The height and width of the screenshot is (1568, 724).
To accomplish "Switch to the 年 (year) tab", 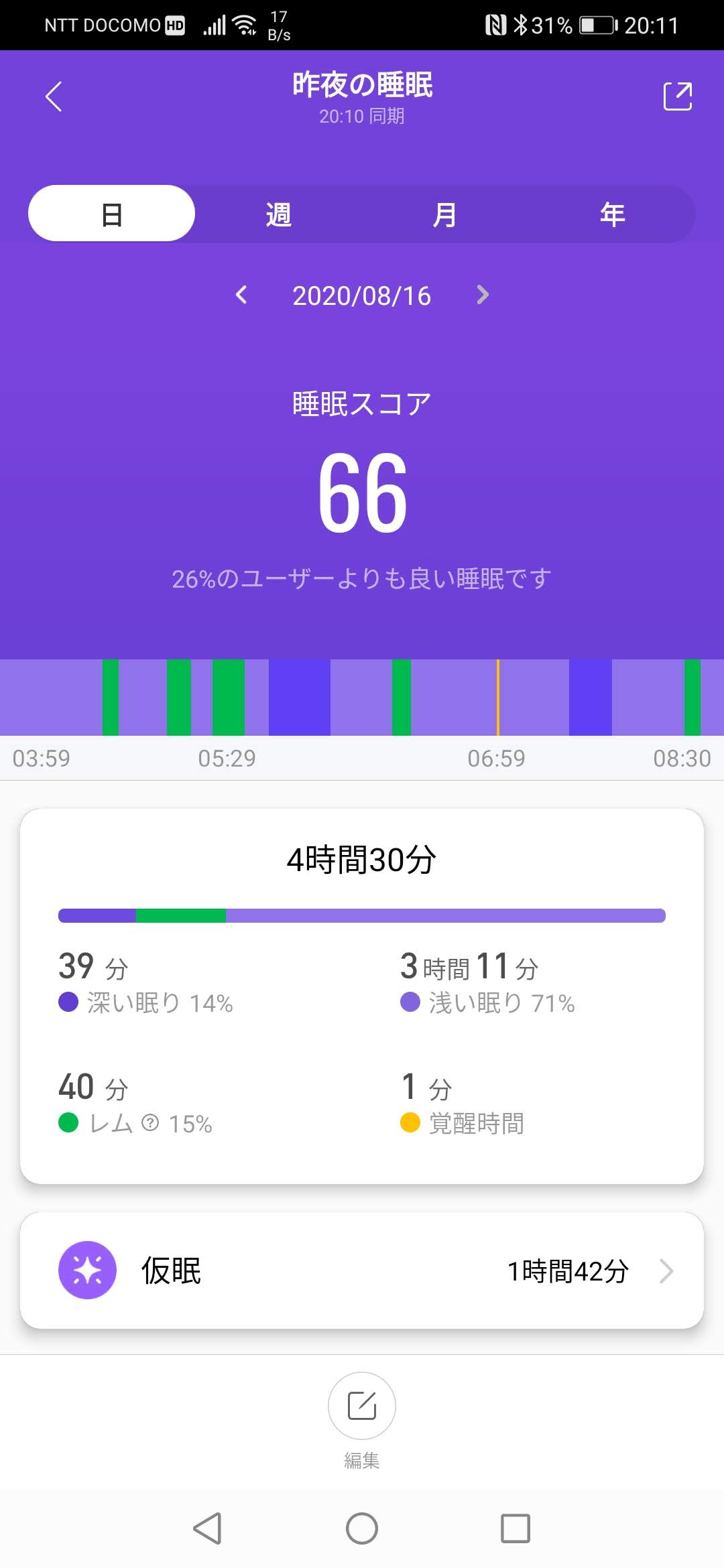I will pos(611,214).
